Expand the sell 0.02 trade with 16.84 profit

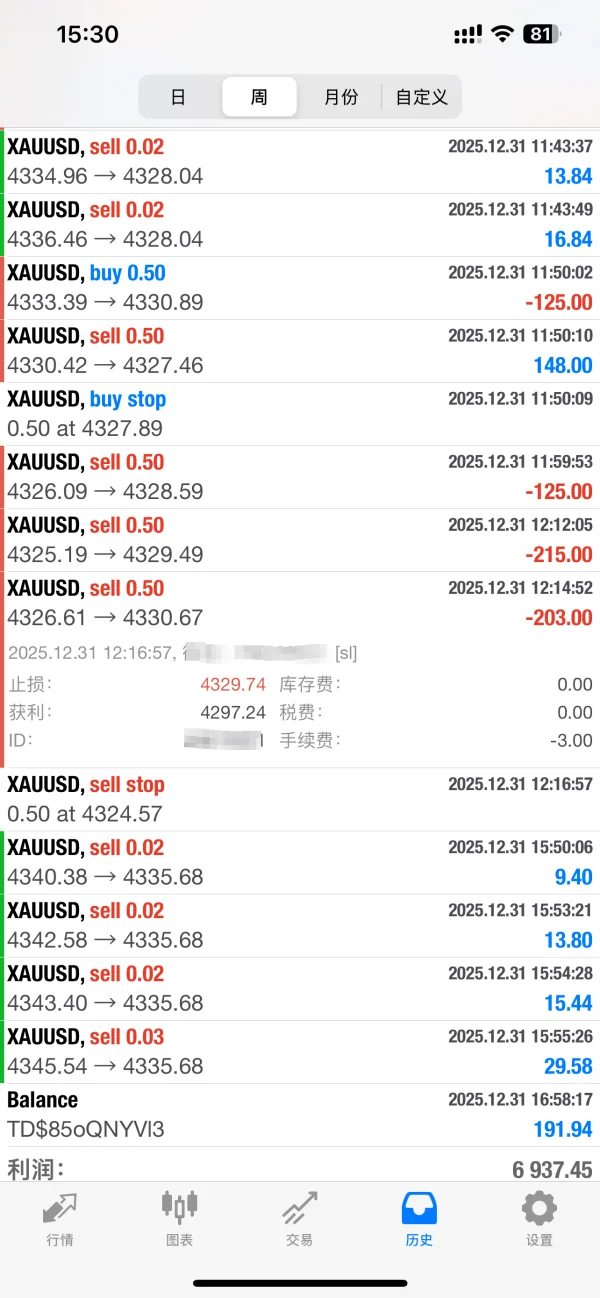pos(300,224)
